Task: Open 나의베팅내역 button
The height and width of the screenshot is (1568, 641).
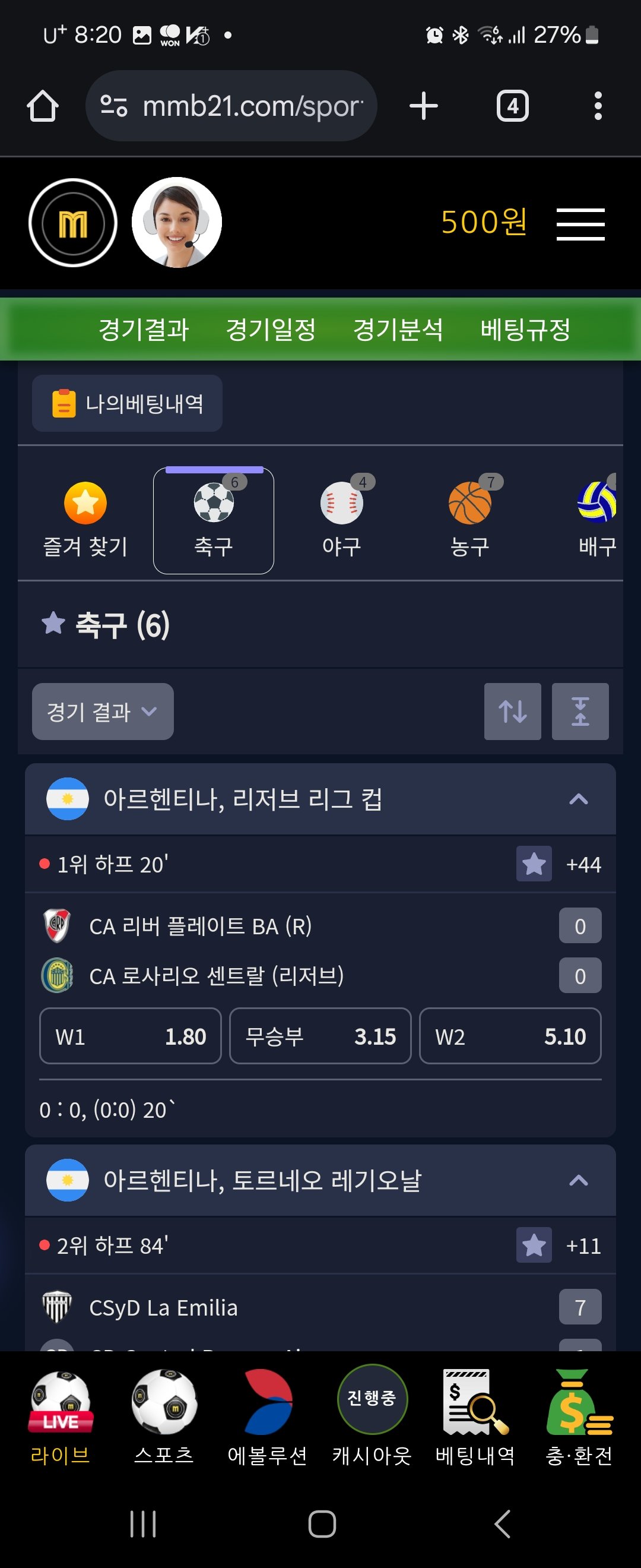Action: (x=127, y=403)
